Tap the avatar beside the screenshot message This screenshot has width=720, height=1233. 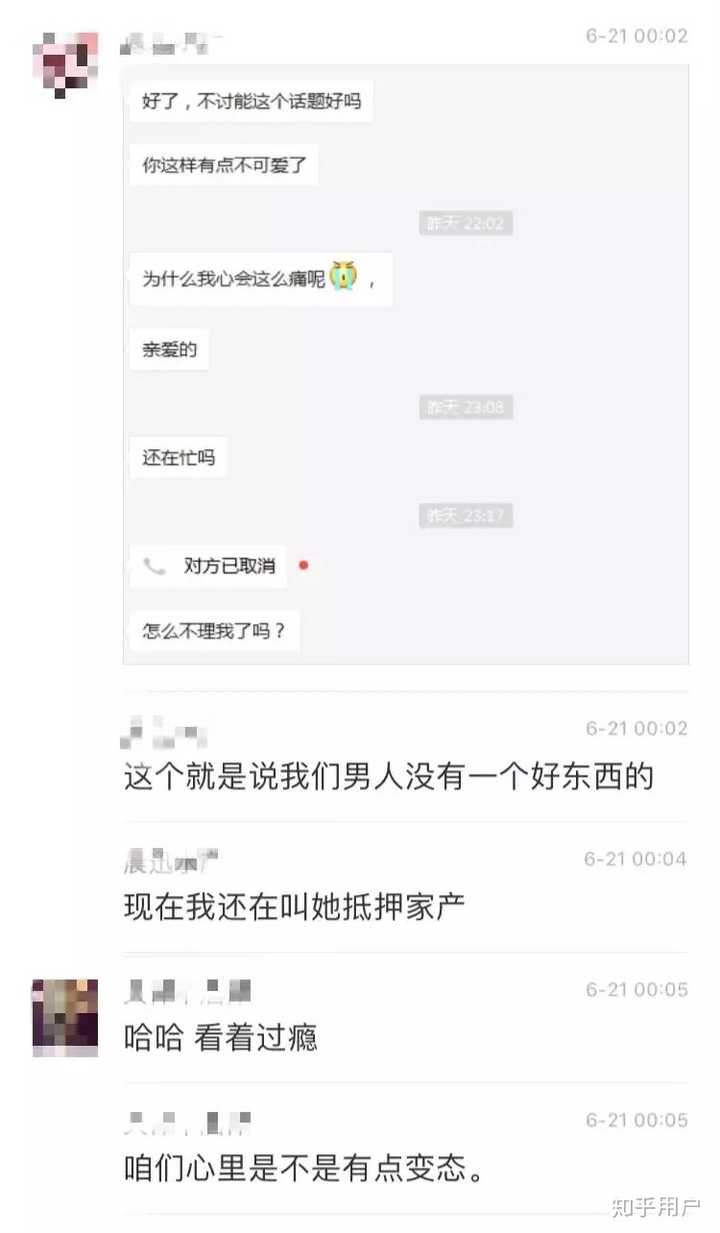[66, 65]
